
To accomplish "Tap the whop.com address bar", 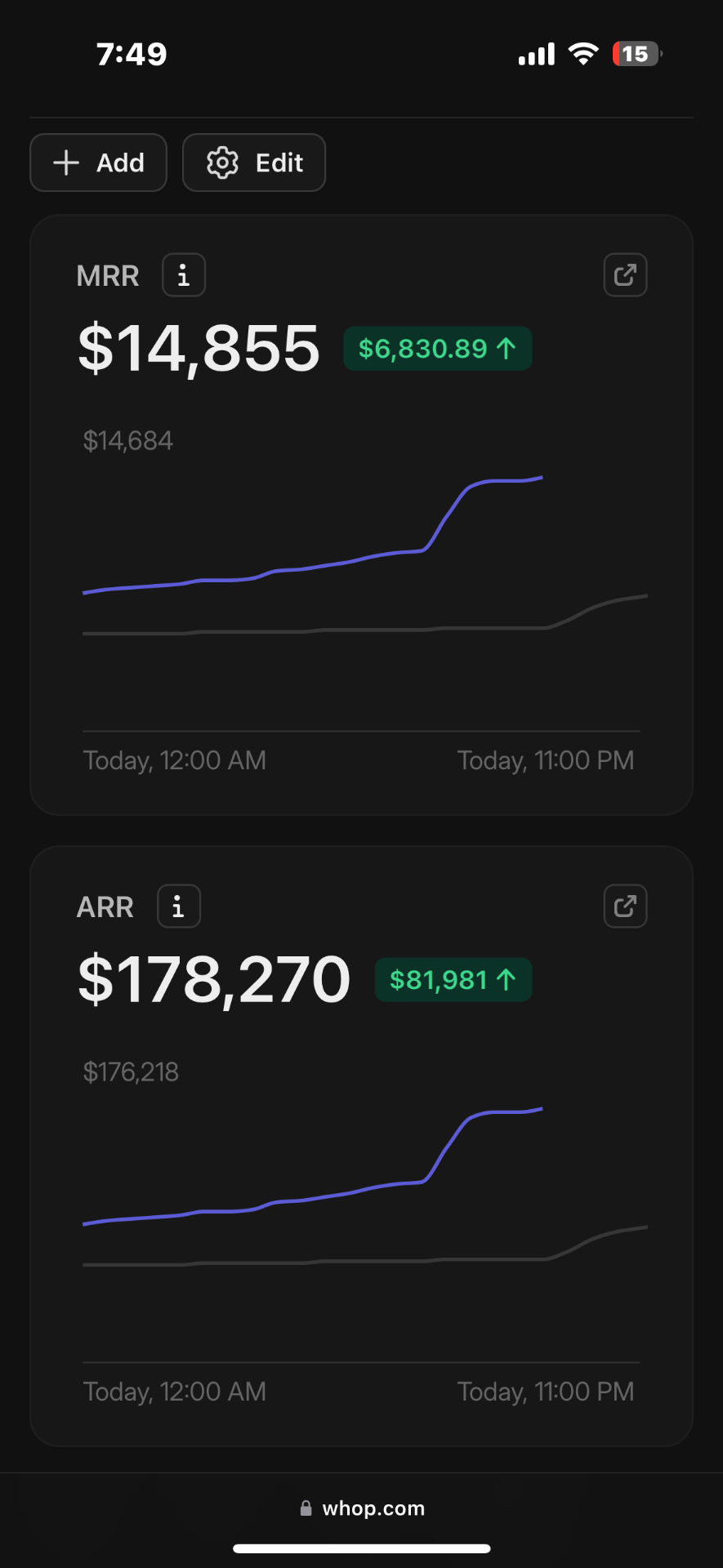I will 362,1508.
